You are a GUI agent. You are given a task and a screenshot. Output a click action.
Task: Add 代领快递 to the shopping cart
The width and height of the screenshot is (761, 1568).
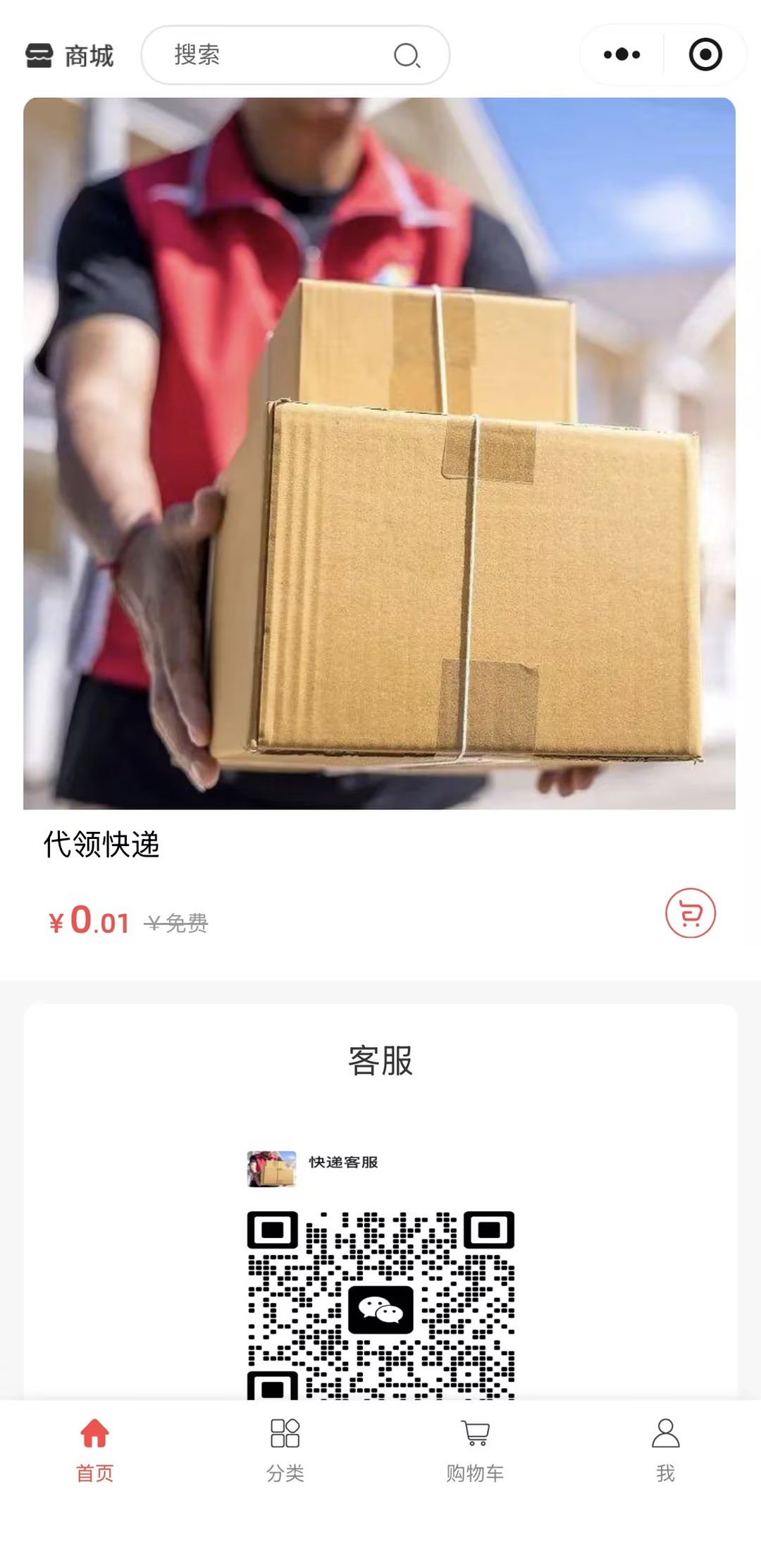(690, 913)
